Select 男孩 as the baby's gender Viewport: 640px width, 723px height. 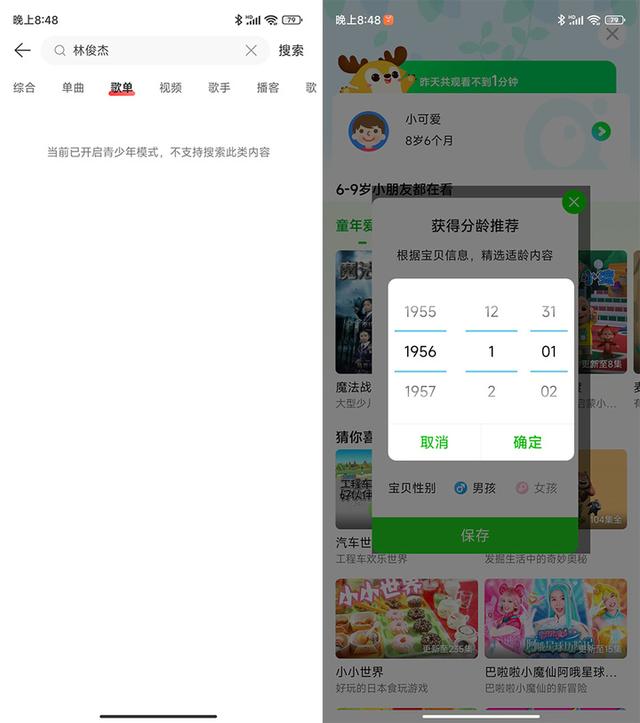475,488
